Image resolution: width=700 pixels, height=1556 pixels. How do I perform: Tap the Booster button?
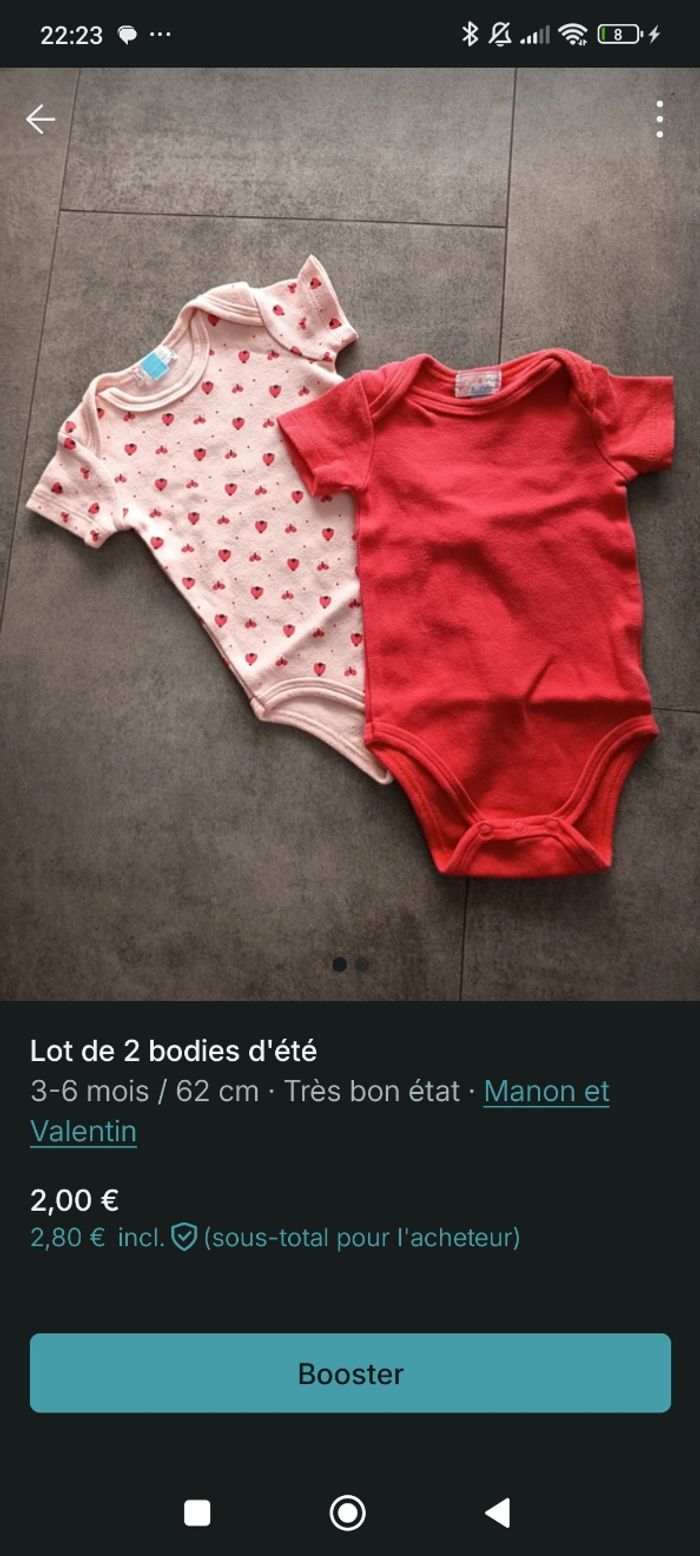350,1373
